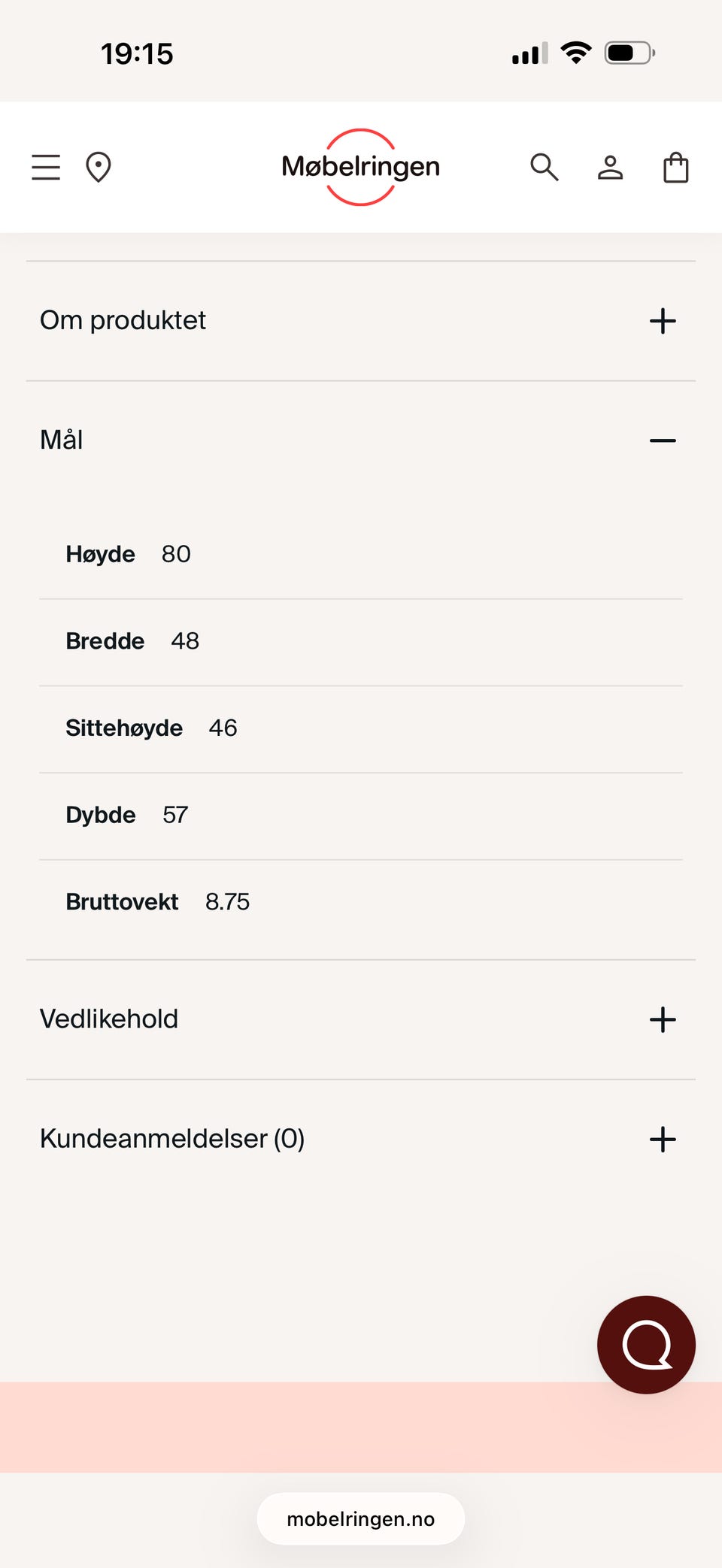Select the store locator pin icon
This screenshot has height=1568, width=722.
click(x=99, y=167)
